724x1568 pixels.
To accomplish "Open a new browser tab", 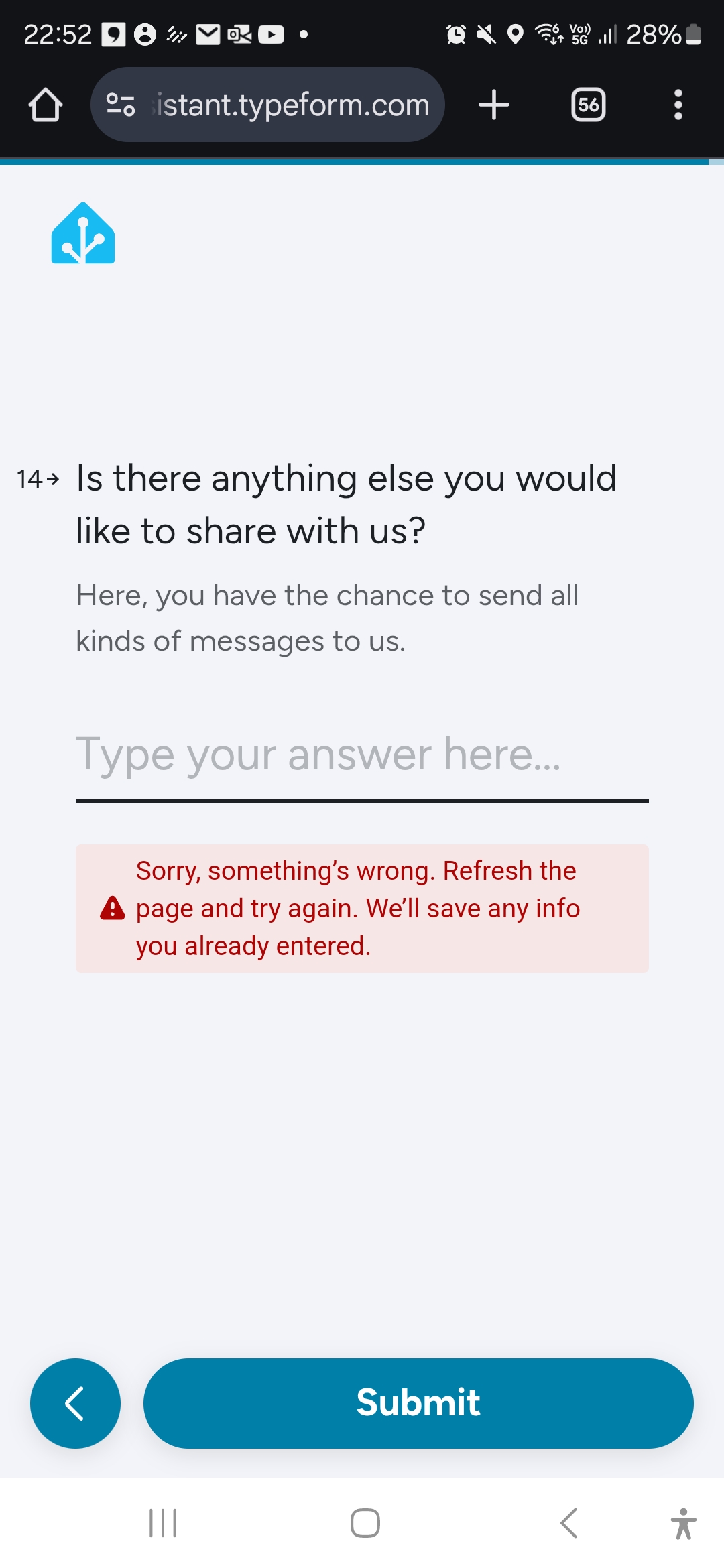I will click(494, 105).
